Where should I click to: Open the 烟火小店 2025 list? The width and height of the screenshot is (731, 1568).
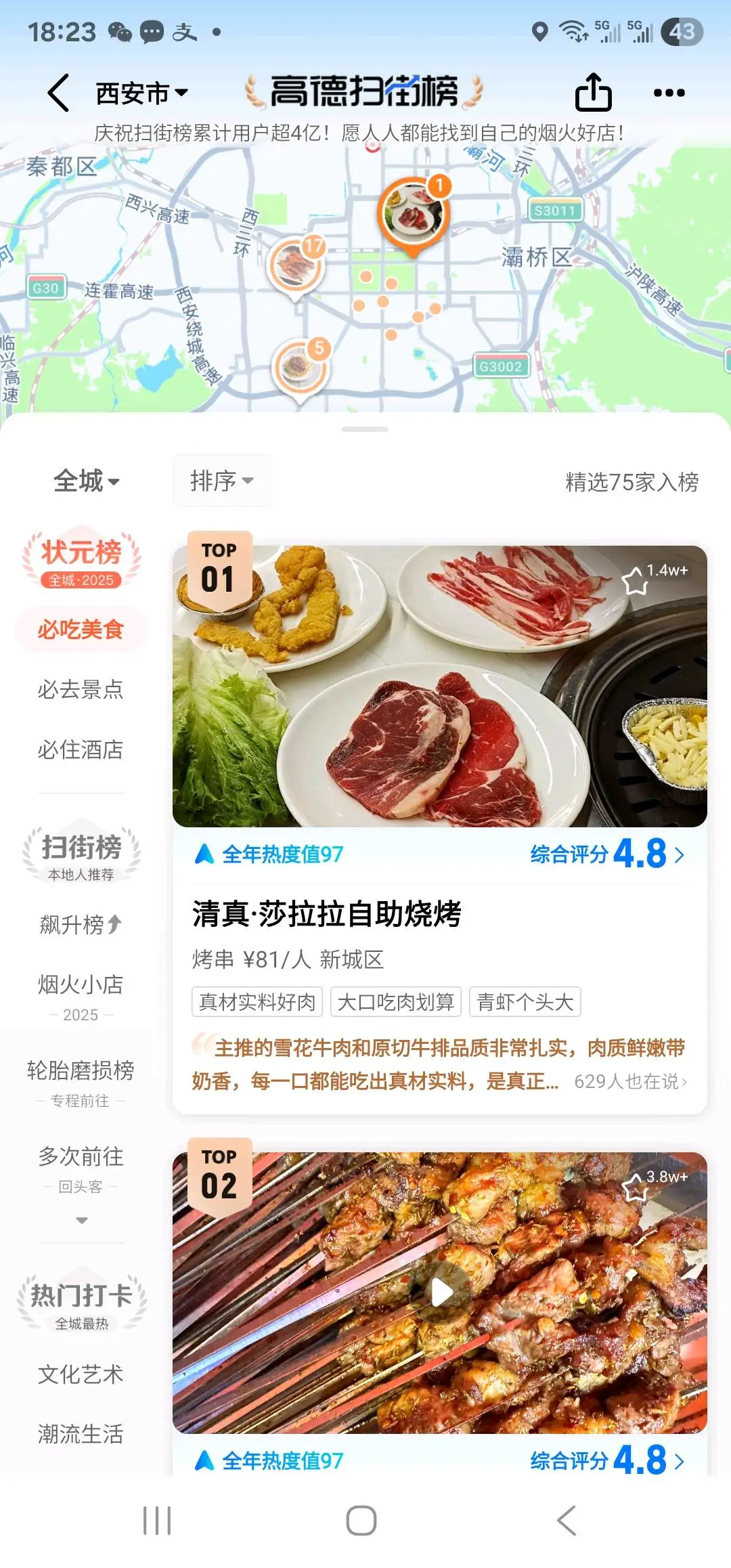[81, 995]
